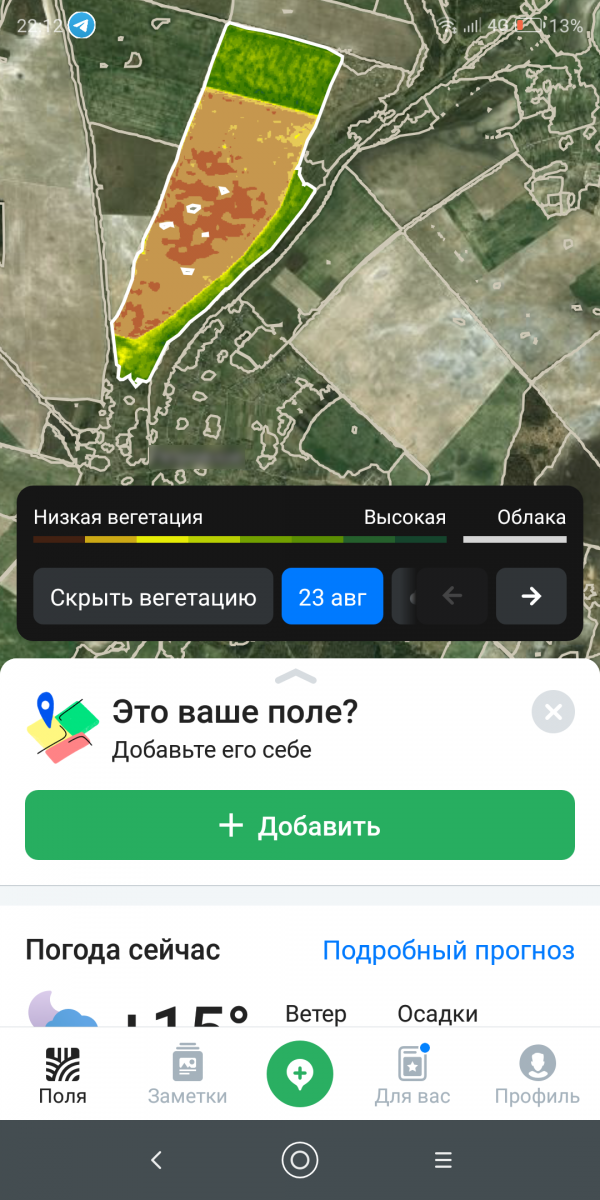Tap the green Добавить button
This screenshot has width=600, height=1200.
point(300,825)
